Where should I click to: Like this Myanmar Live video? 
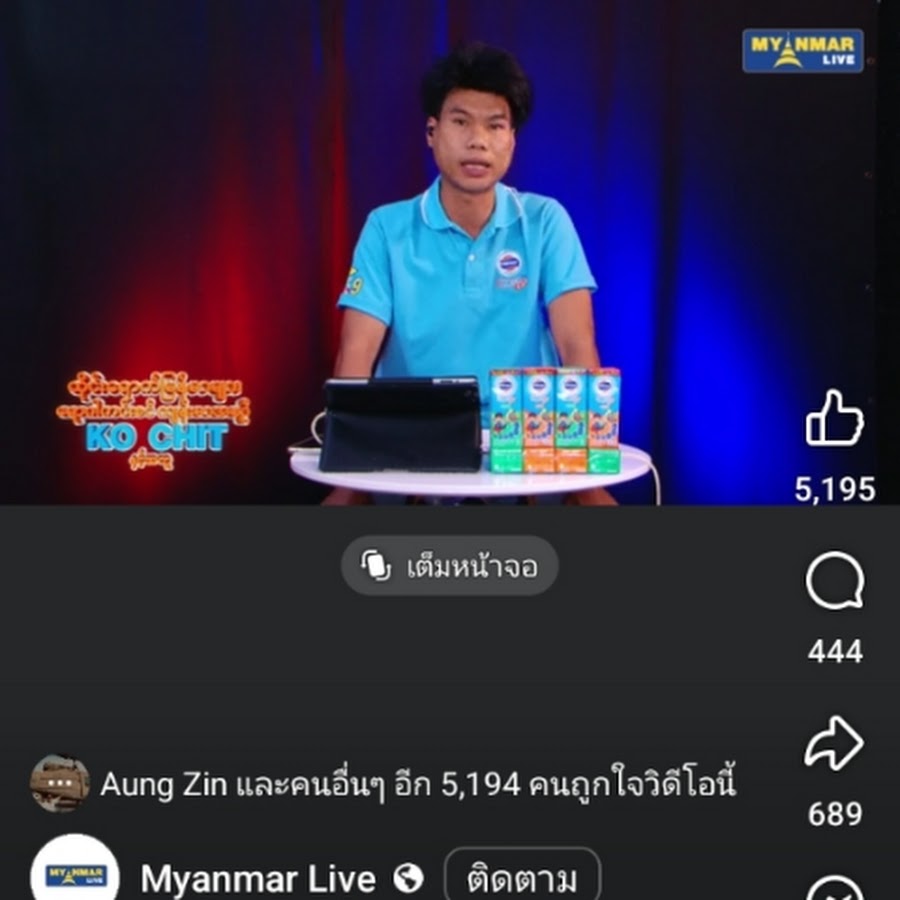pyautogui.click(x=834, y=418)
